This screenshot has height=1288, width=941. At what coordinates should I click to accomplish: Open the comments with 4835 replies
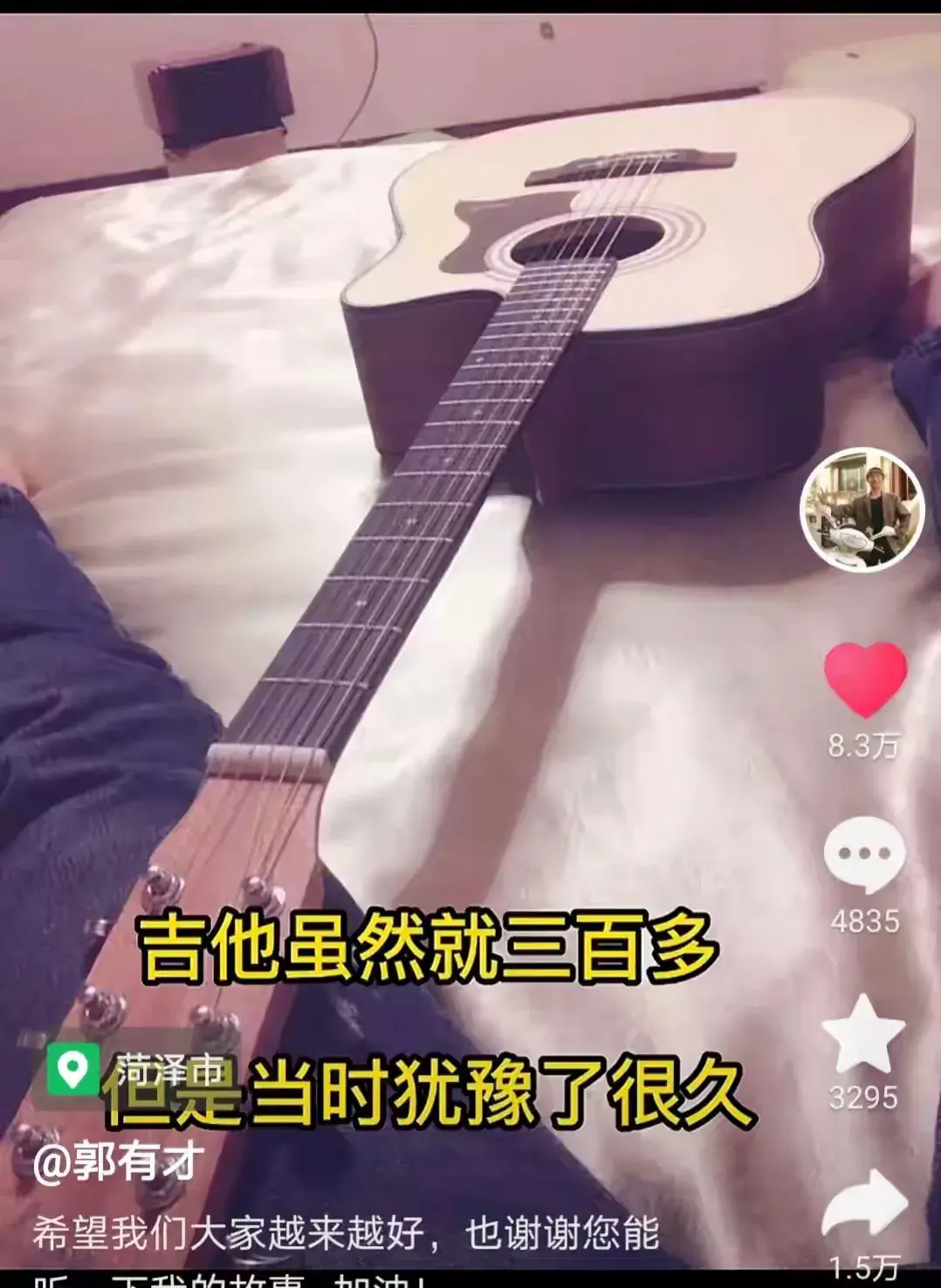point(864,855)
